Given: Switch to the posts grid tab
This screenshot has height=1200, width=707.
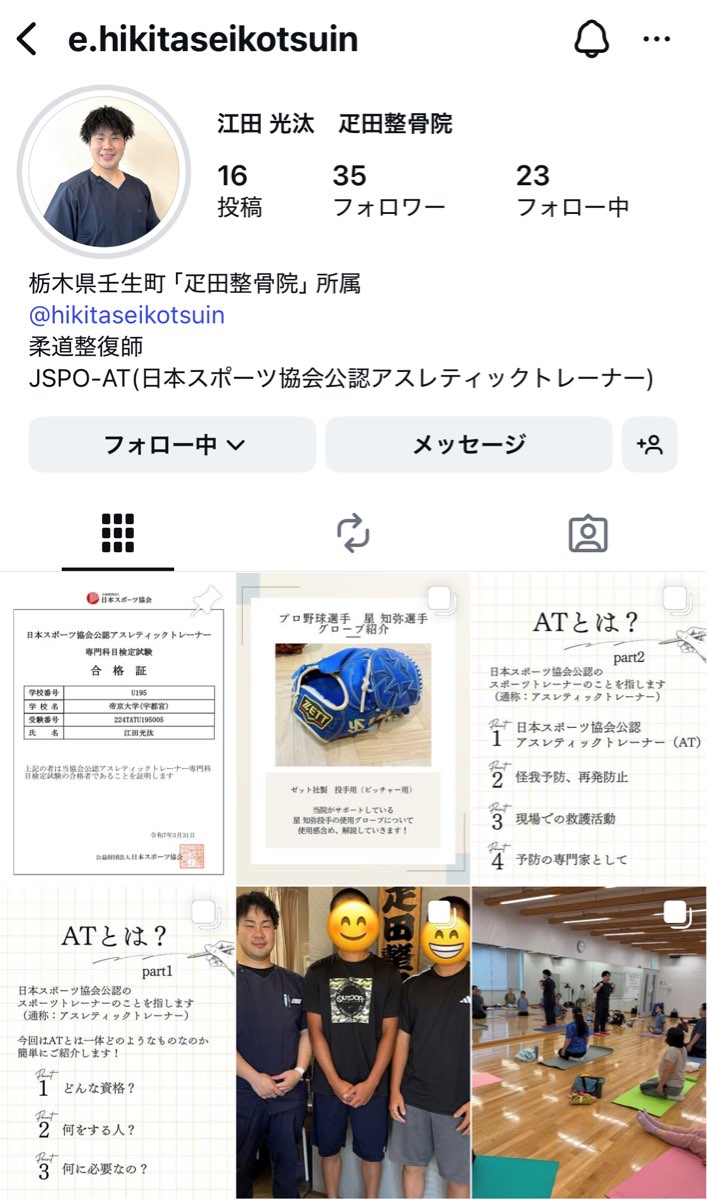Looking at the screenshot, I should pyautogui.click(x=118, y=534).
